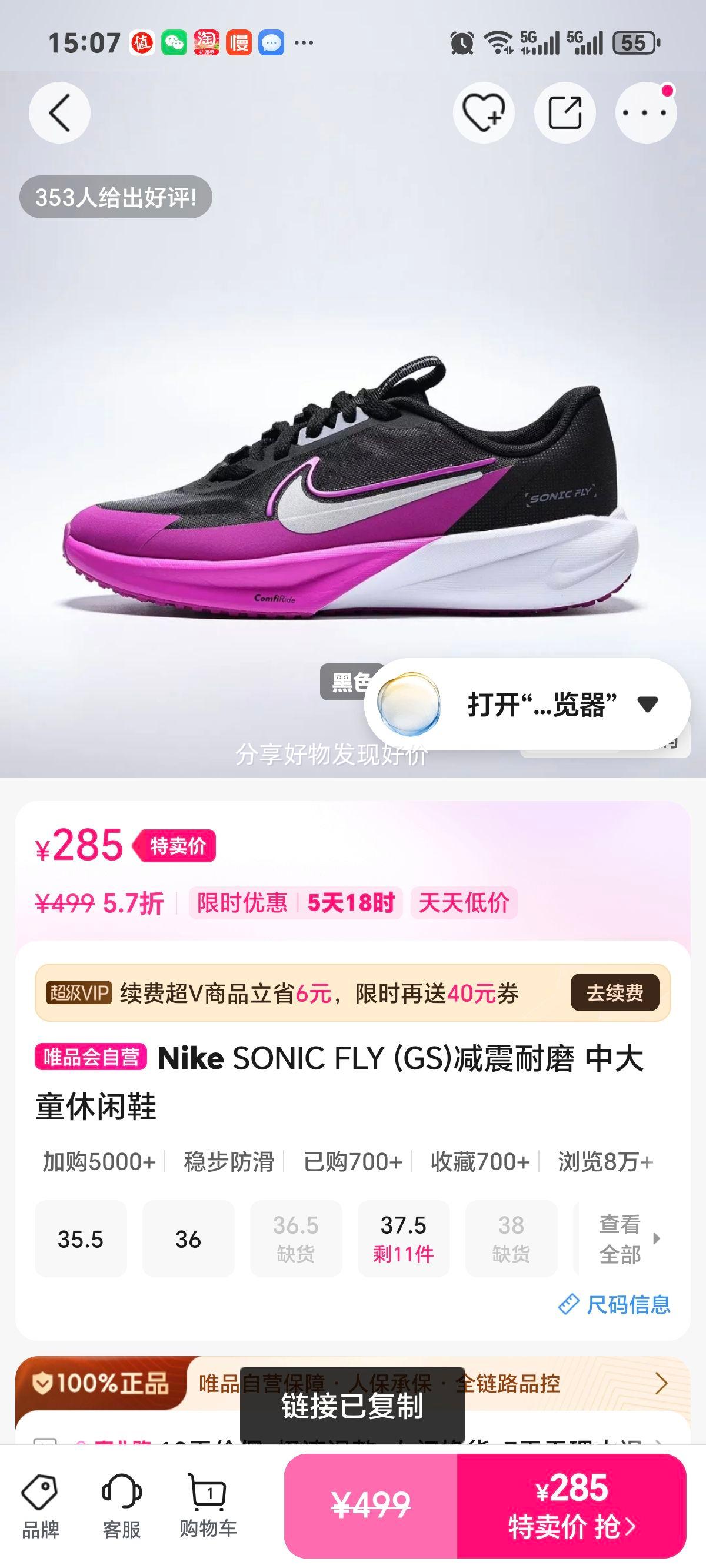Select shoe size 36
The height and width of the screenshot is (1568, 706).
188,1239
